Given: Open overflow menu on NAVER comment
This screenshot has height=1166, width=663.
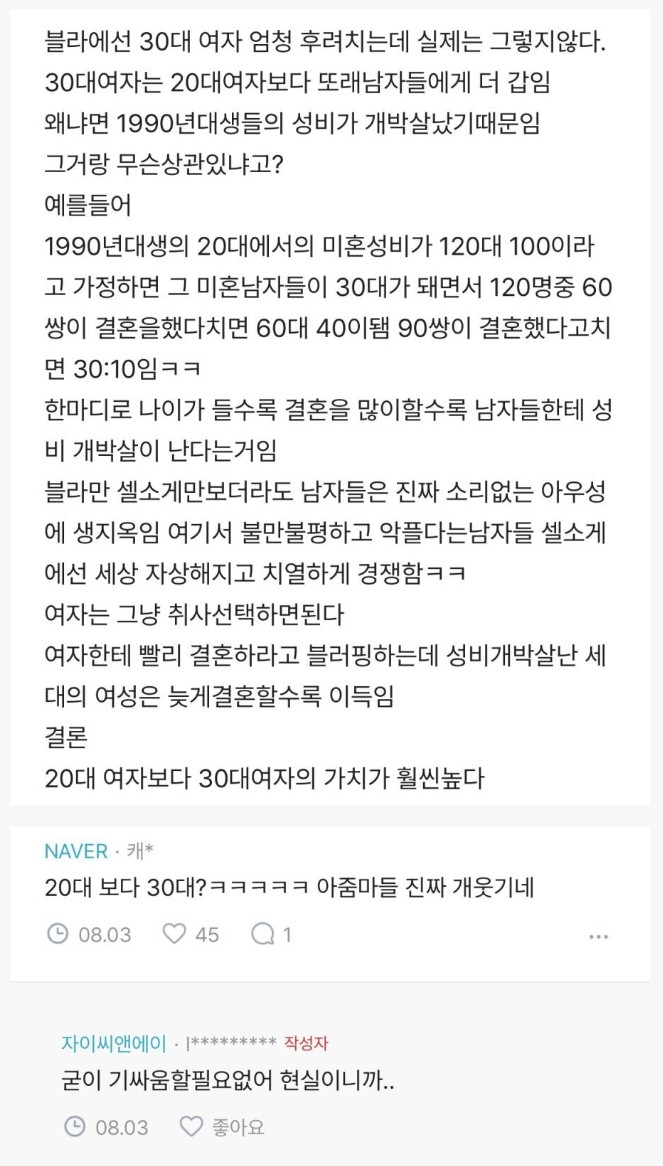Looking at the screenshot, I should 599,936.
